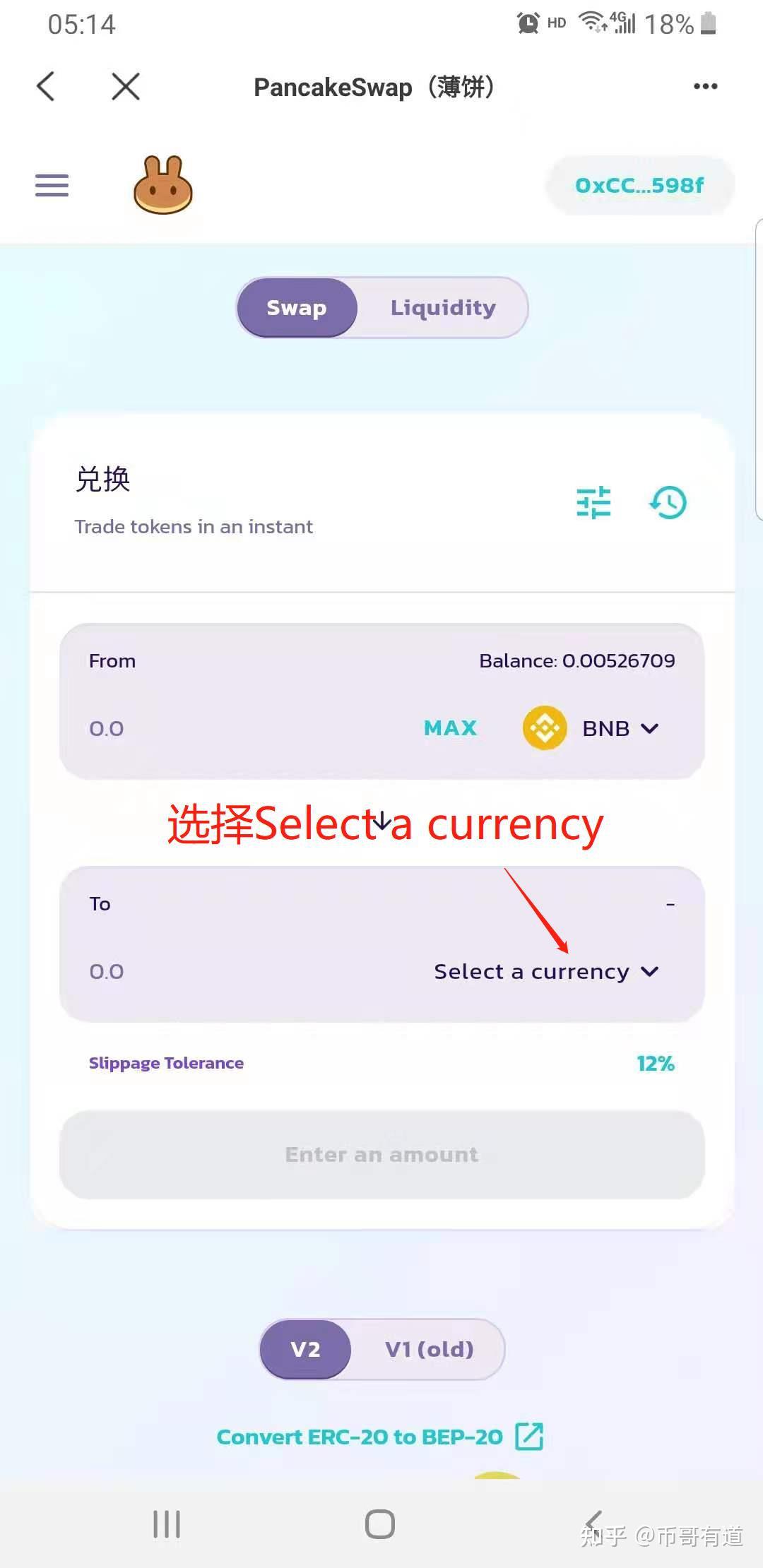This screenshot has height=1568, width=763.
Task: Flip swap direction with the arrow
Action: 382,821
